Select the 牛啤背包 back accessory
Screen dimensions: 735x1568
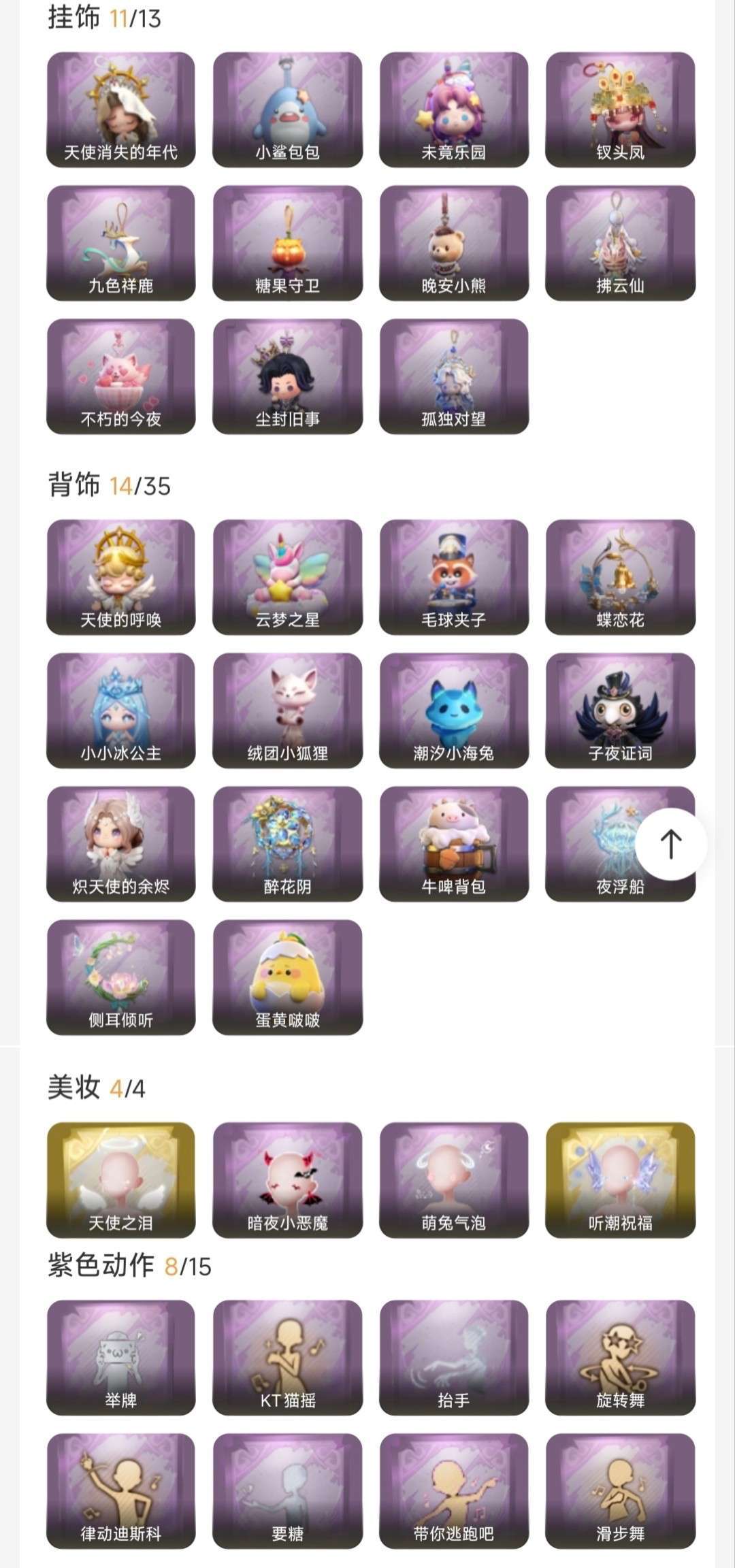click(x=454, y=844)
